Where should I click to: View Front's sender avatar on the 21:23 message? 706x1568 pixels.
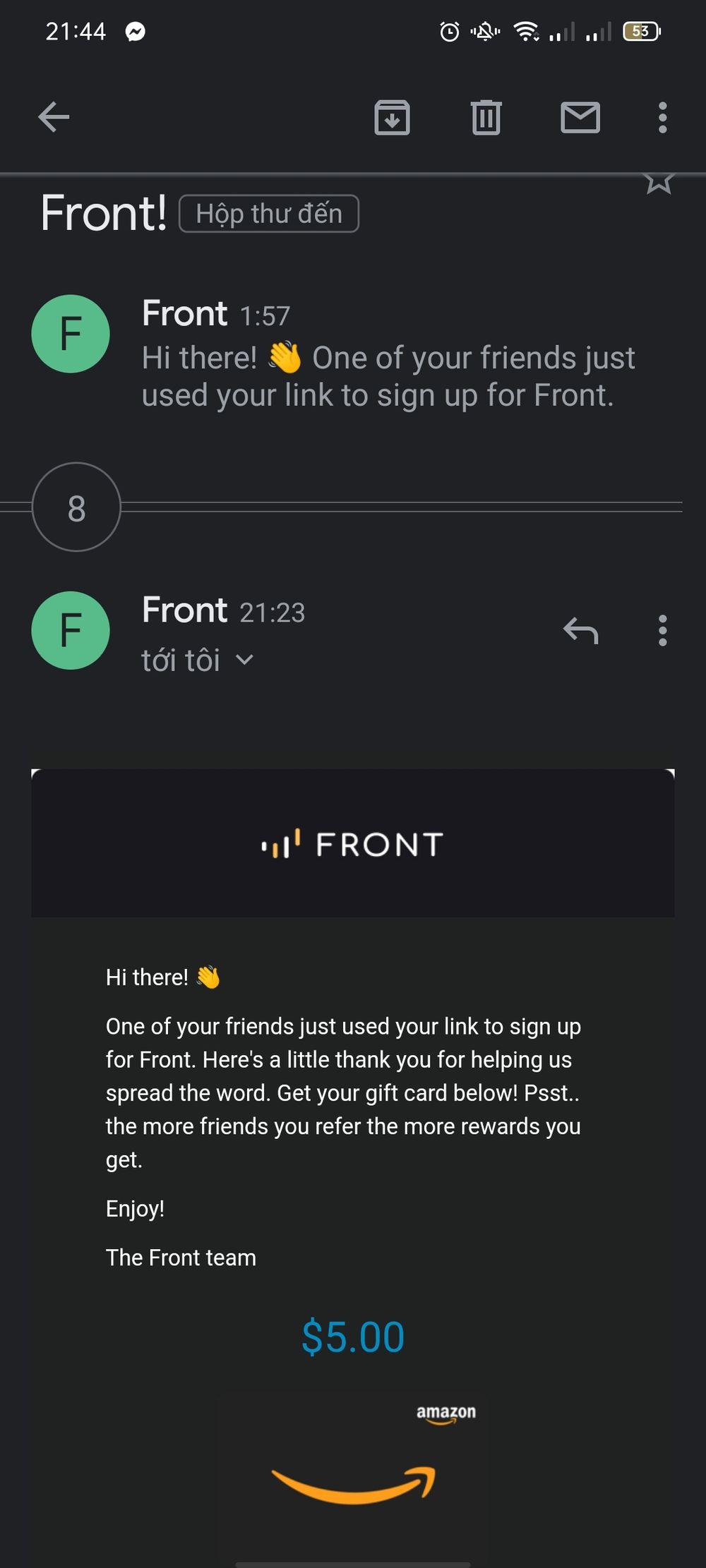[x=71, y=630]
